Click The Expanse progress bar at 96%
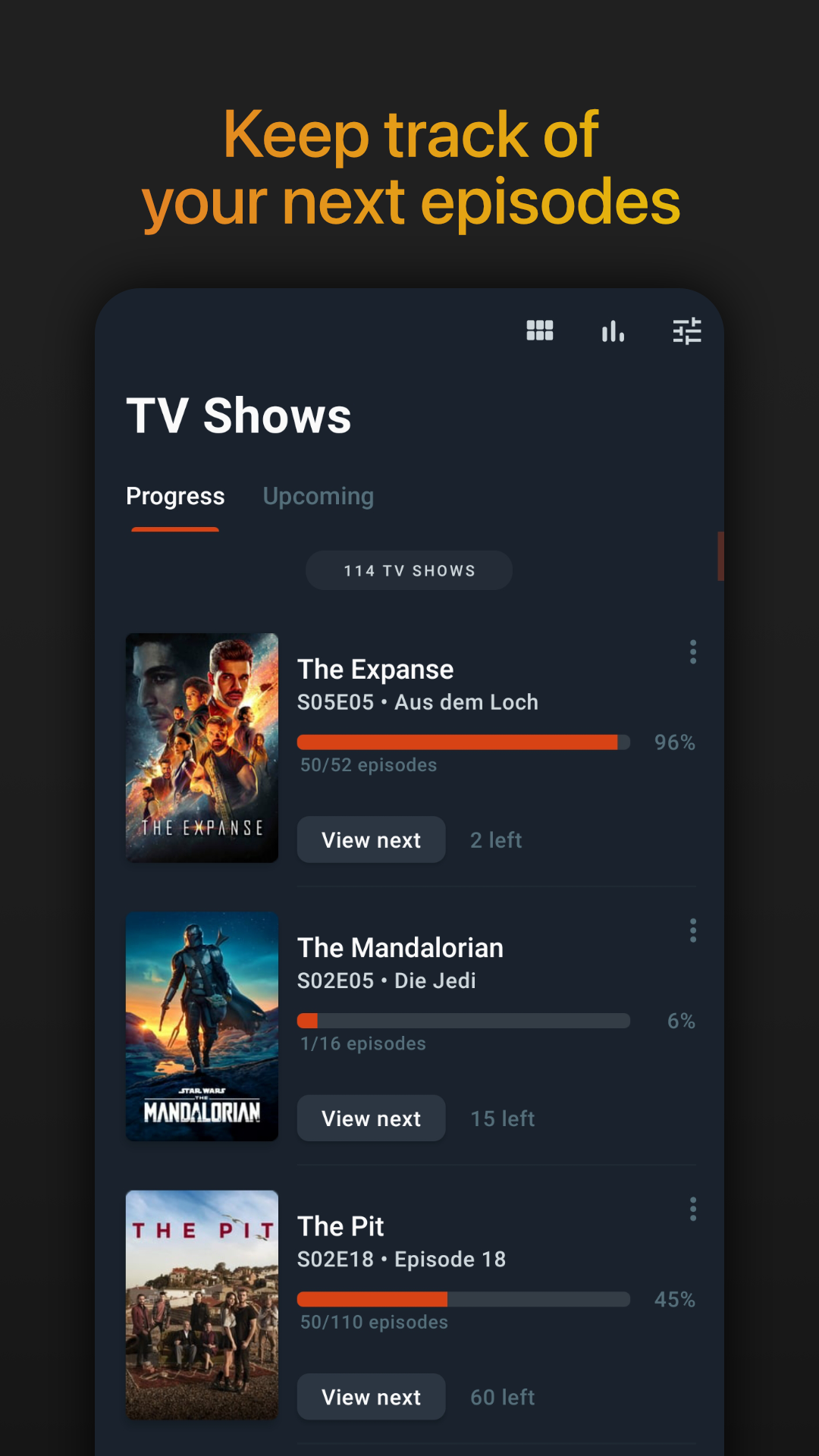The width and height of the screenshot is (819, 1456). point(463,742)
